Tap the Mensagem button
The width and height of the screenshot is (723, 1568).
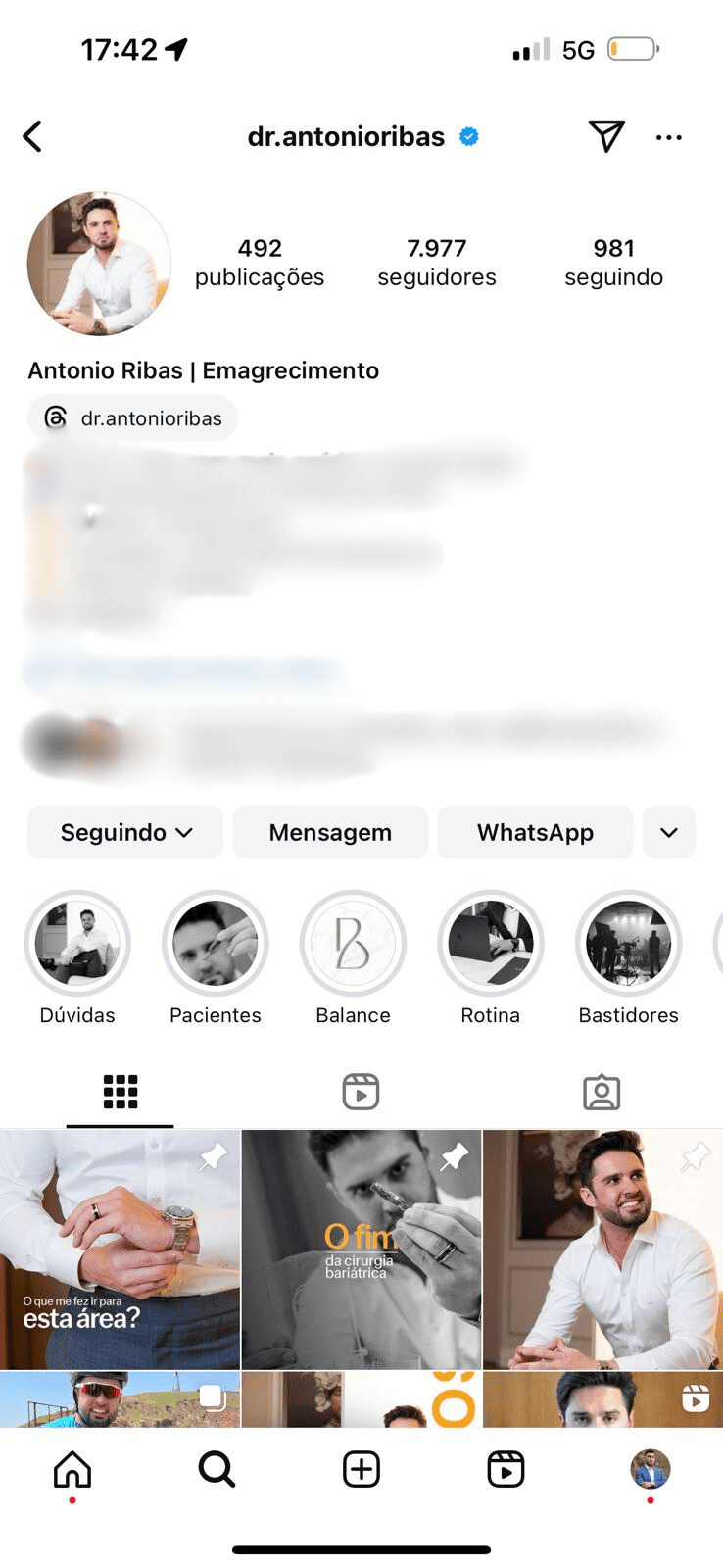click(x=330, y=832)
